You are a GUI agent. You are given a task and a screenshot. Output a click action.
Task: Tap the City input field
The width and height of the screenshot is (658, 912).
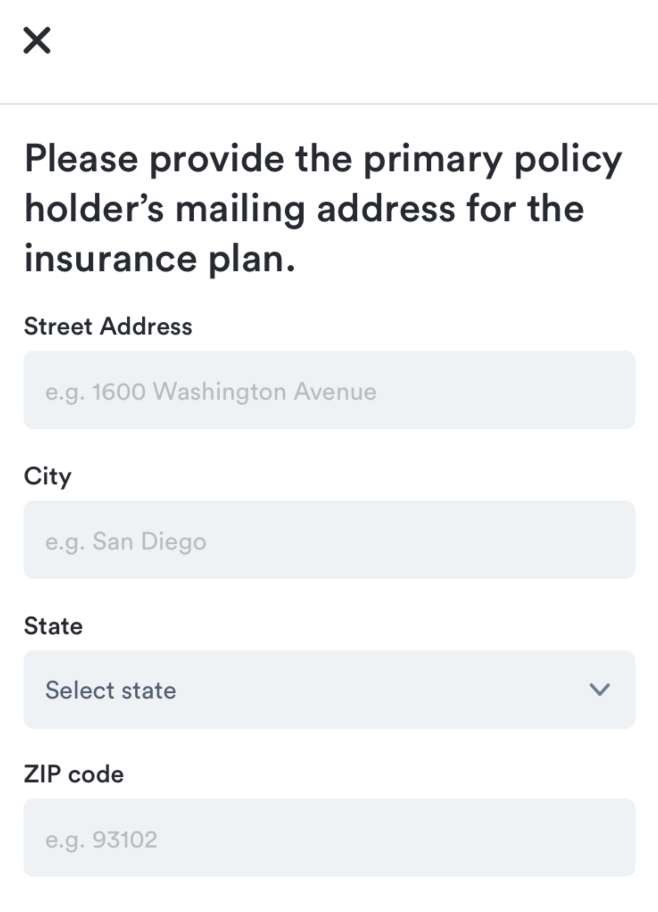(329, 540)
